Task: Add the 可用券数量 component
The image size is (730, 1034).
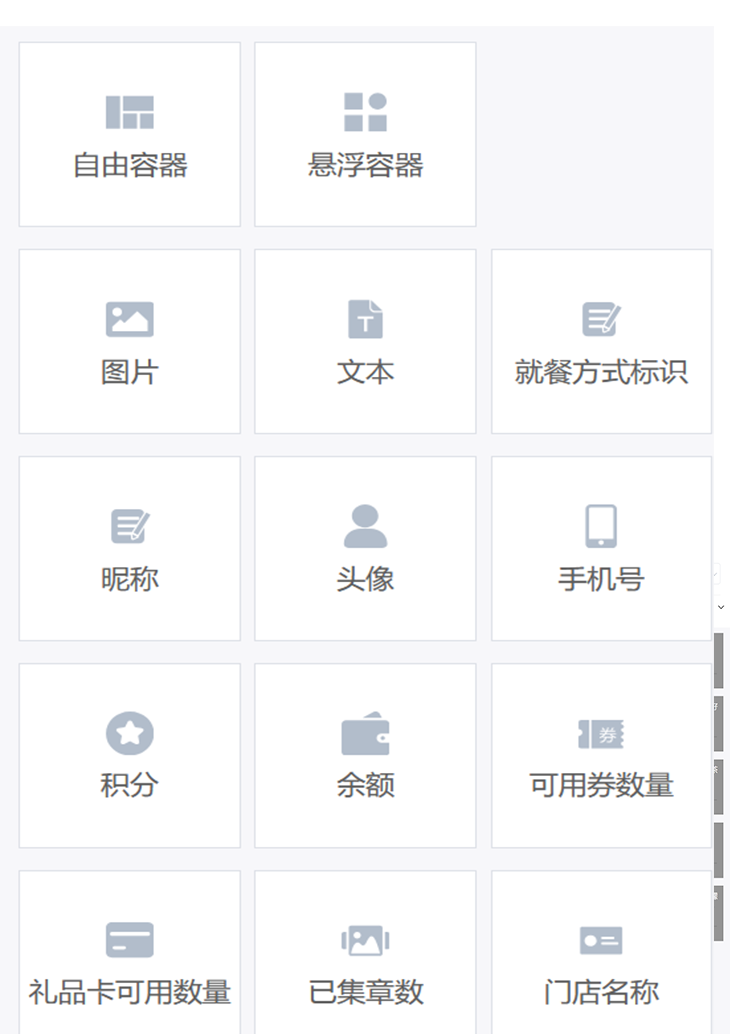Action: [x=601, y=756]
